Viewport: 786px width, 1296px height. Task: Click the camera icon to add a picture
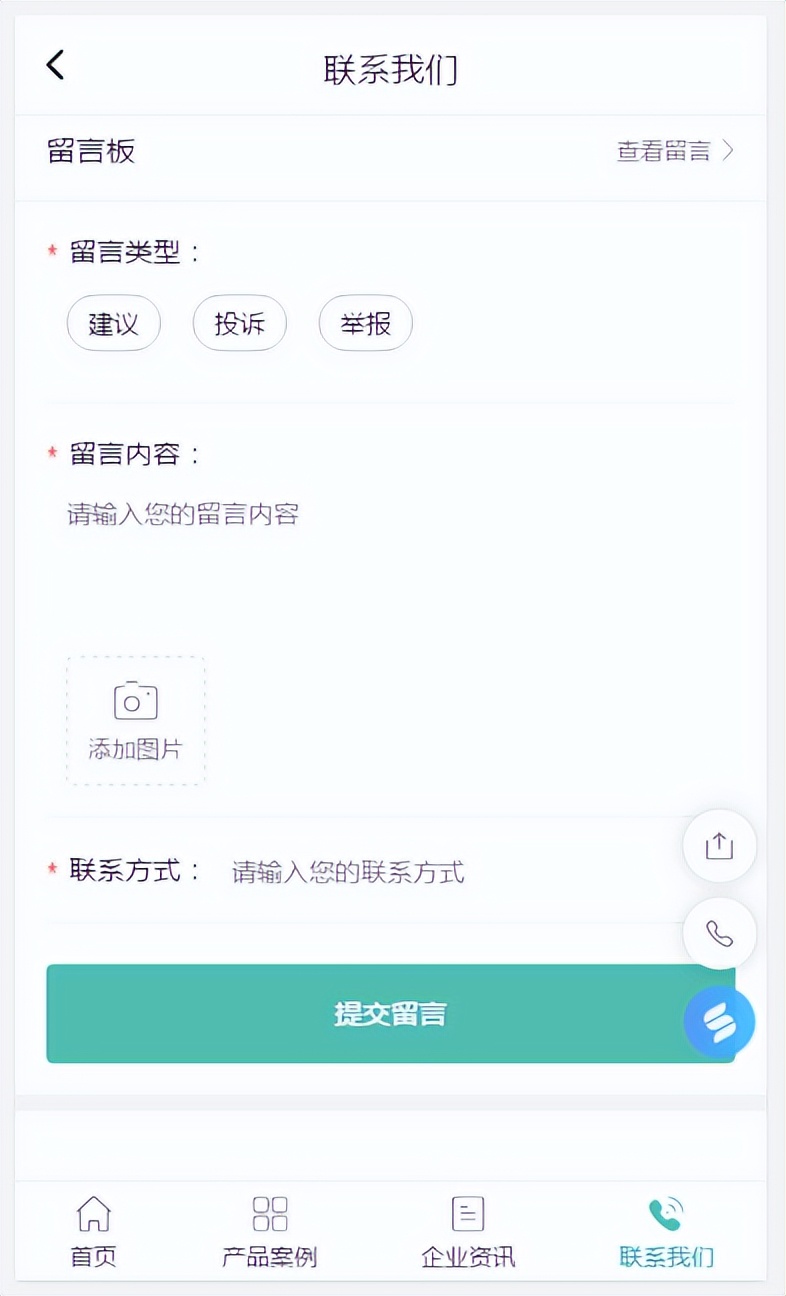[135, 700]
